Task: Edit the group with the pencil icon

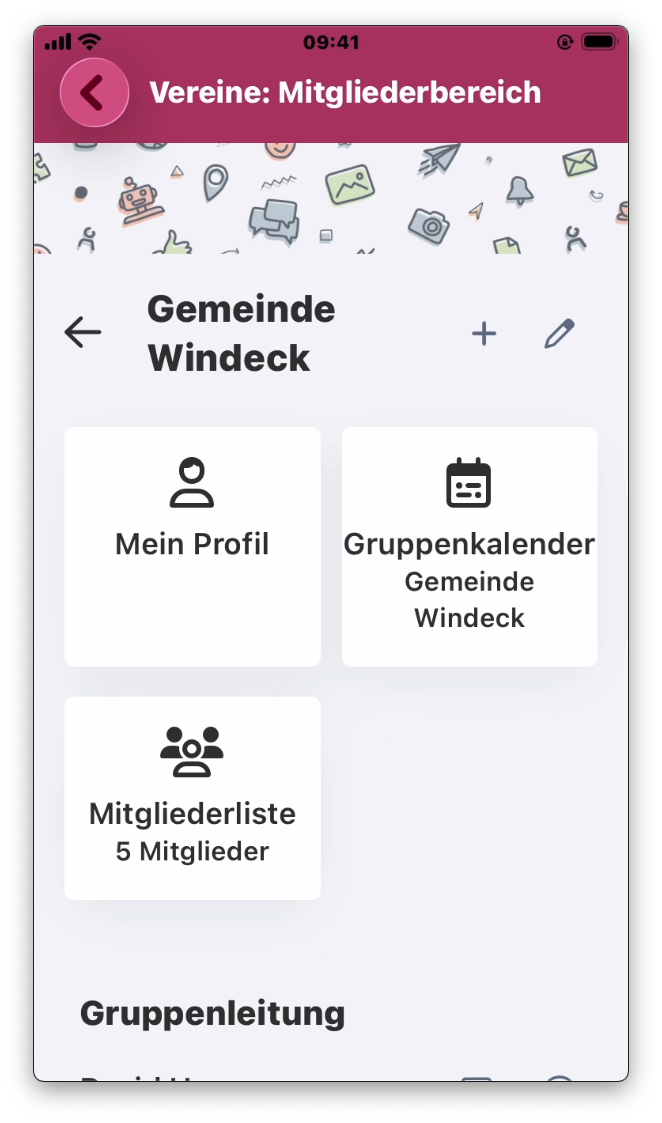Action: point(559,334)
